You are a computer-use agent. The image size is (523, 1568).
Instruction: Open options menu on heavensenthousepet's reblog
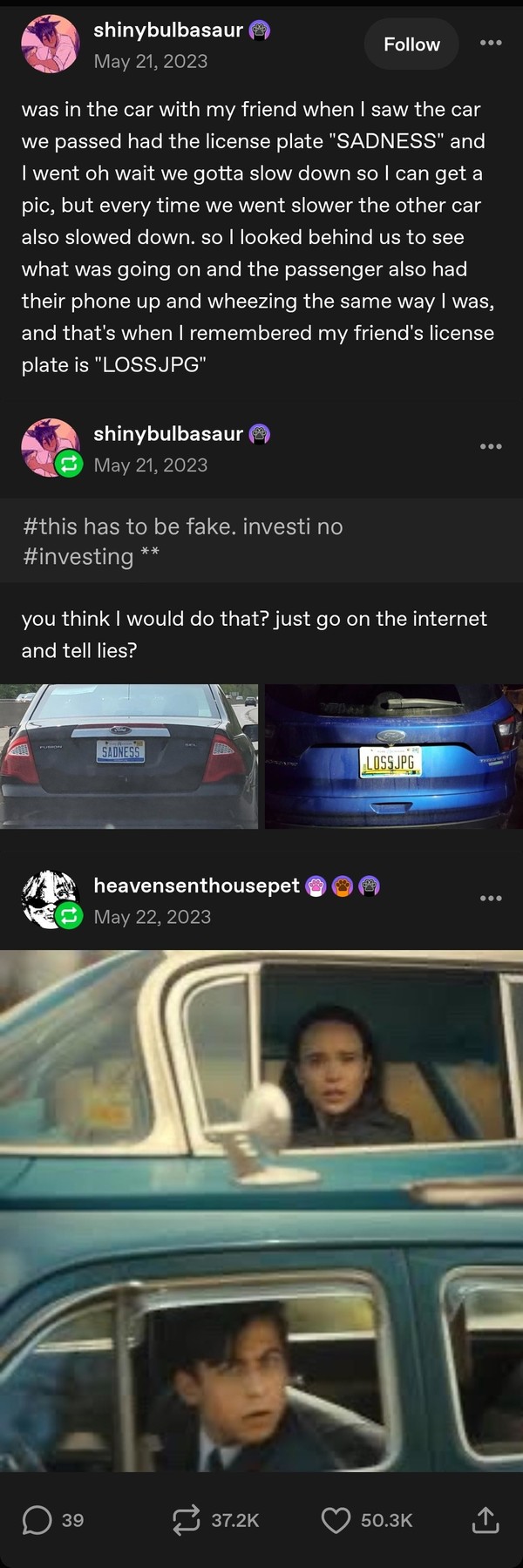491,898
